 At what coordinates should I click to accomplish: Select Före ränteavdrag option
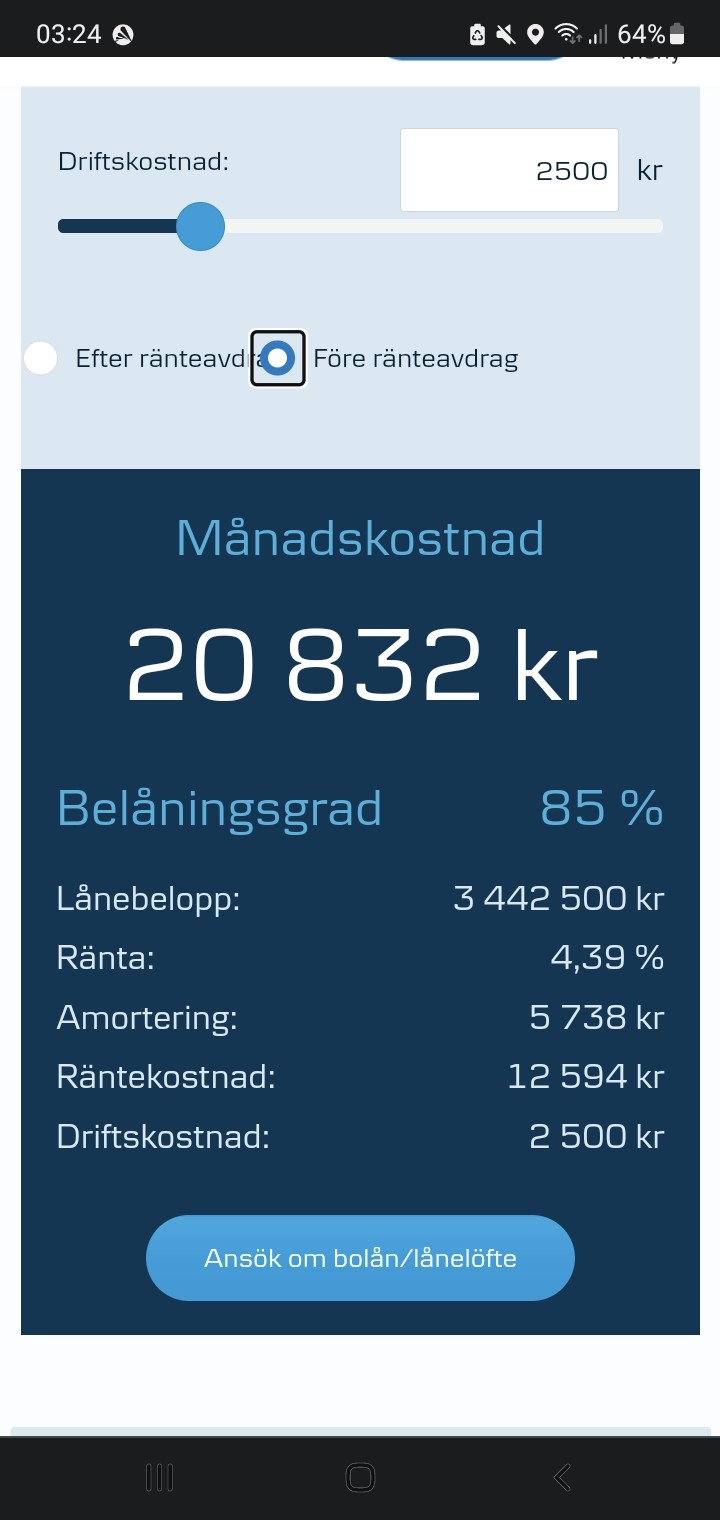coord(278,358)
